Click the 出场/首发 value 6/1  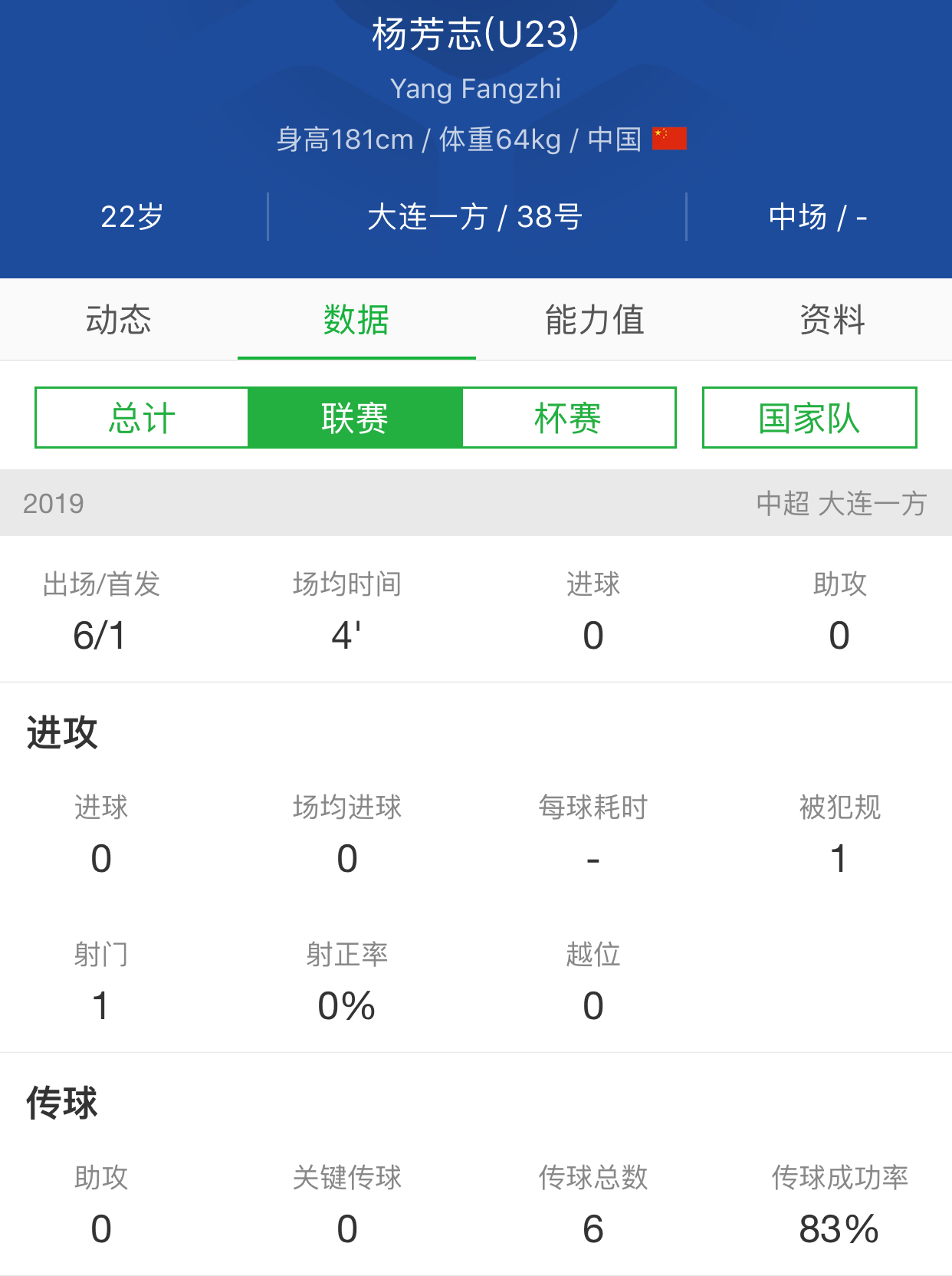pyautogui.click(x=100, y=635)
